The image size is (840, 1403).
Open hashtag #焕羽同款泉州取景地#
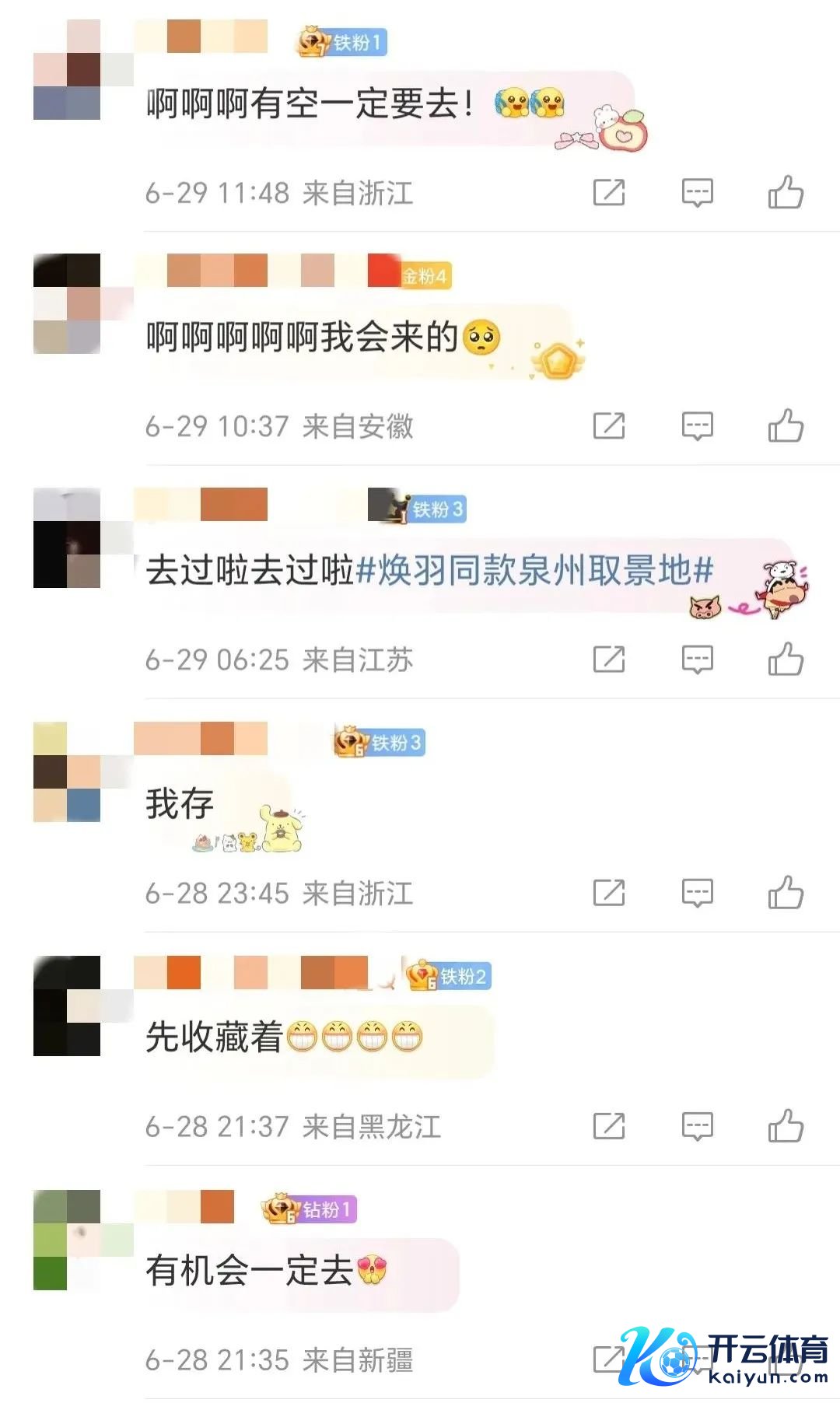pos(534,571)
